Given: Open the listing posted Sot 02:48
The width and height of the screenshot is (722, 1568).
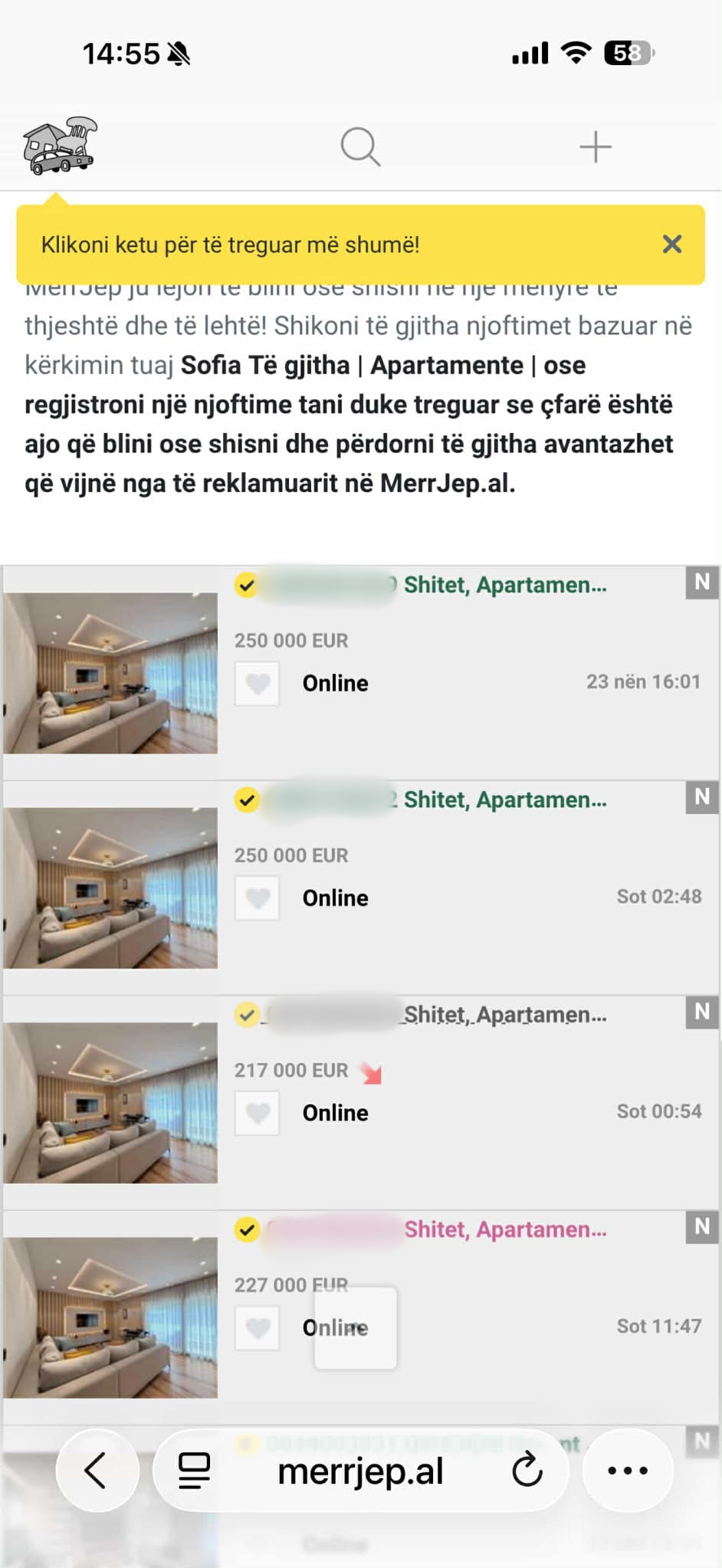Looking at the screenshot, I should pos(504,800).
